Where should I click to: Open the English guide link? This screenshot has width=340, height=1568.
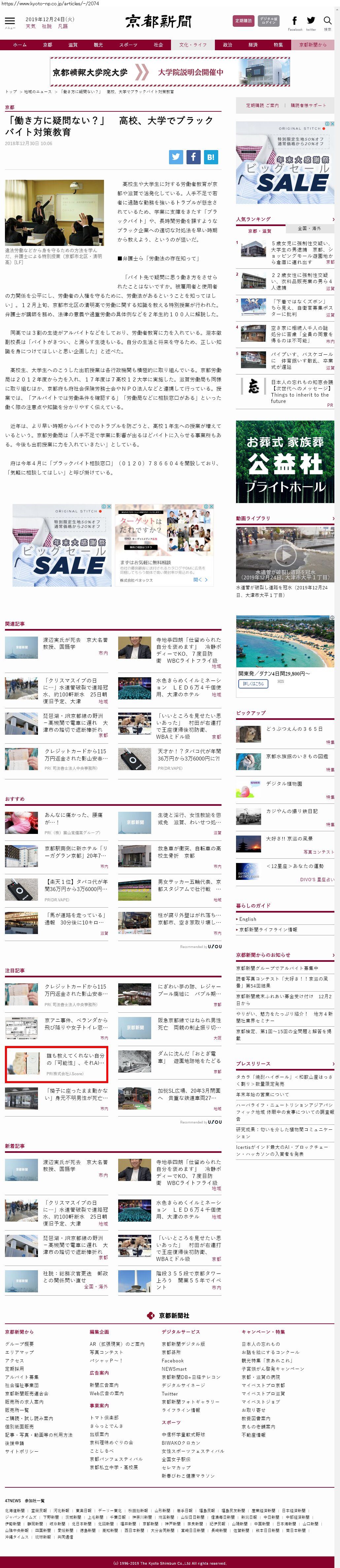[x=248, y=919]
